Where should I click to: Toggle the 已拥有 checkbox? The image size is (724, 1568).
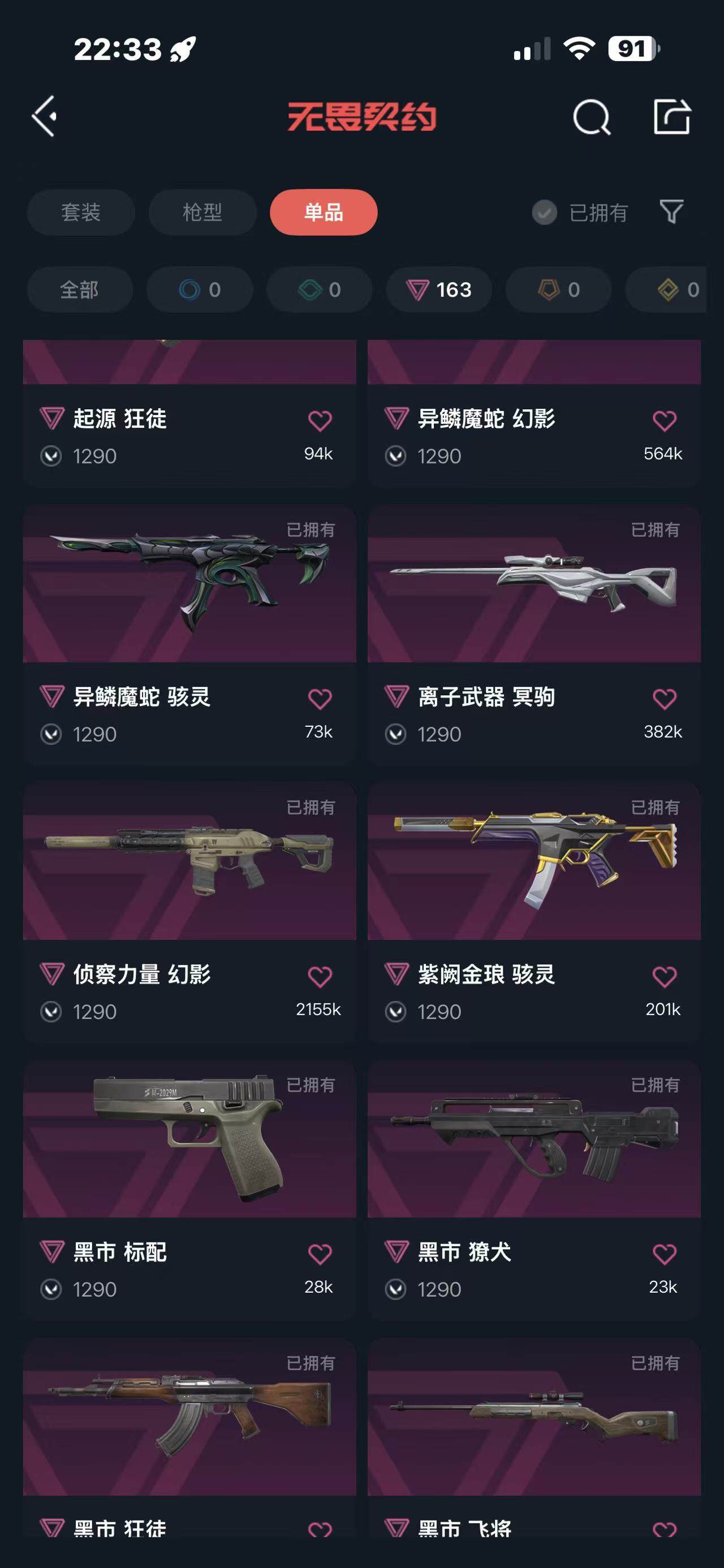click(544, 213)
